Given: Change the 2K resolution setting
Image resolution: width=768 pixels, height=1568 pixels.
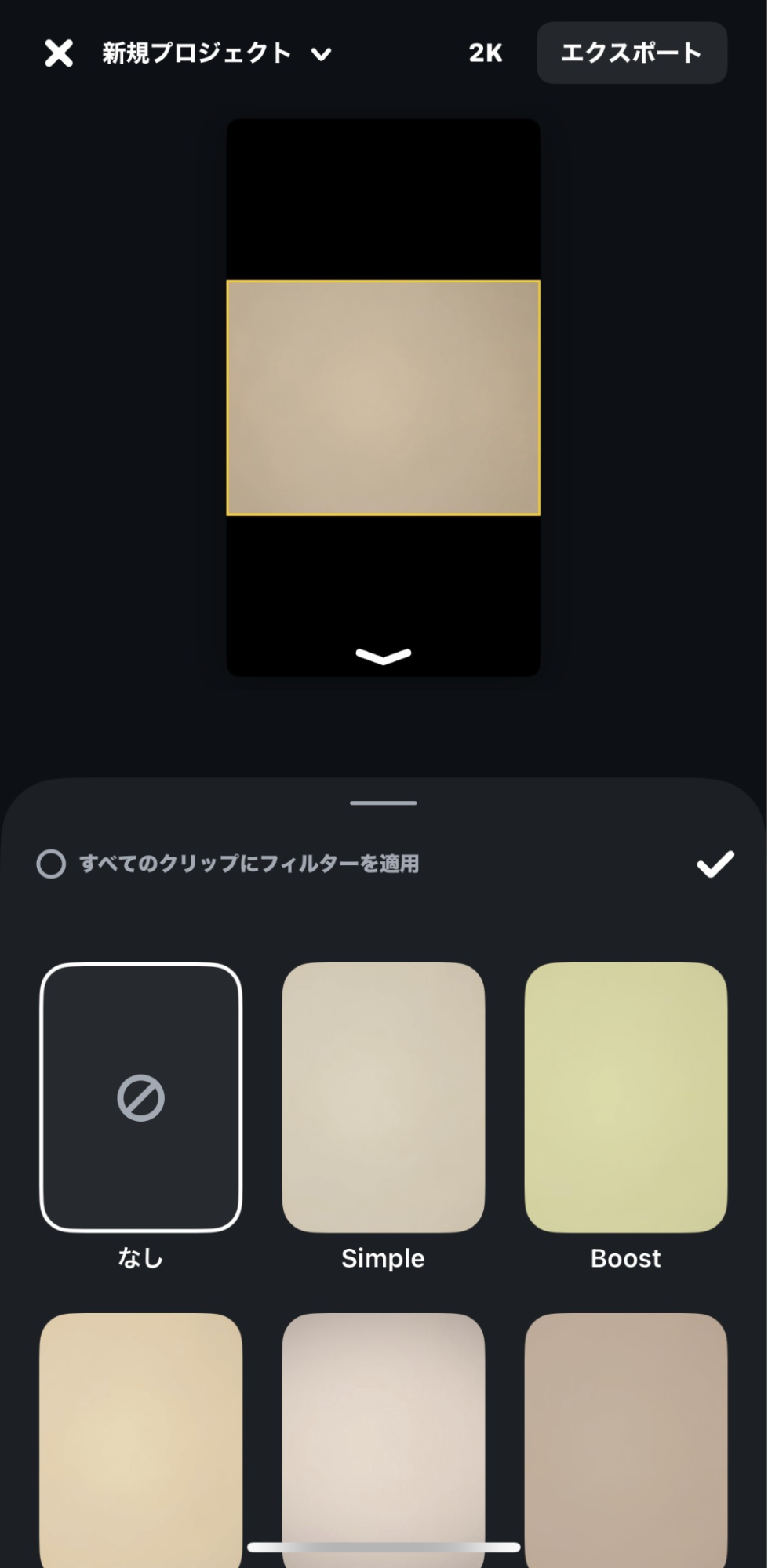Looking at the screenshot, I should tap(486, 53).
